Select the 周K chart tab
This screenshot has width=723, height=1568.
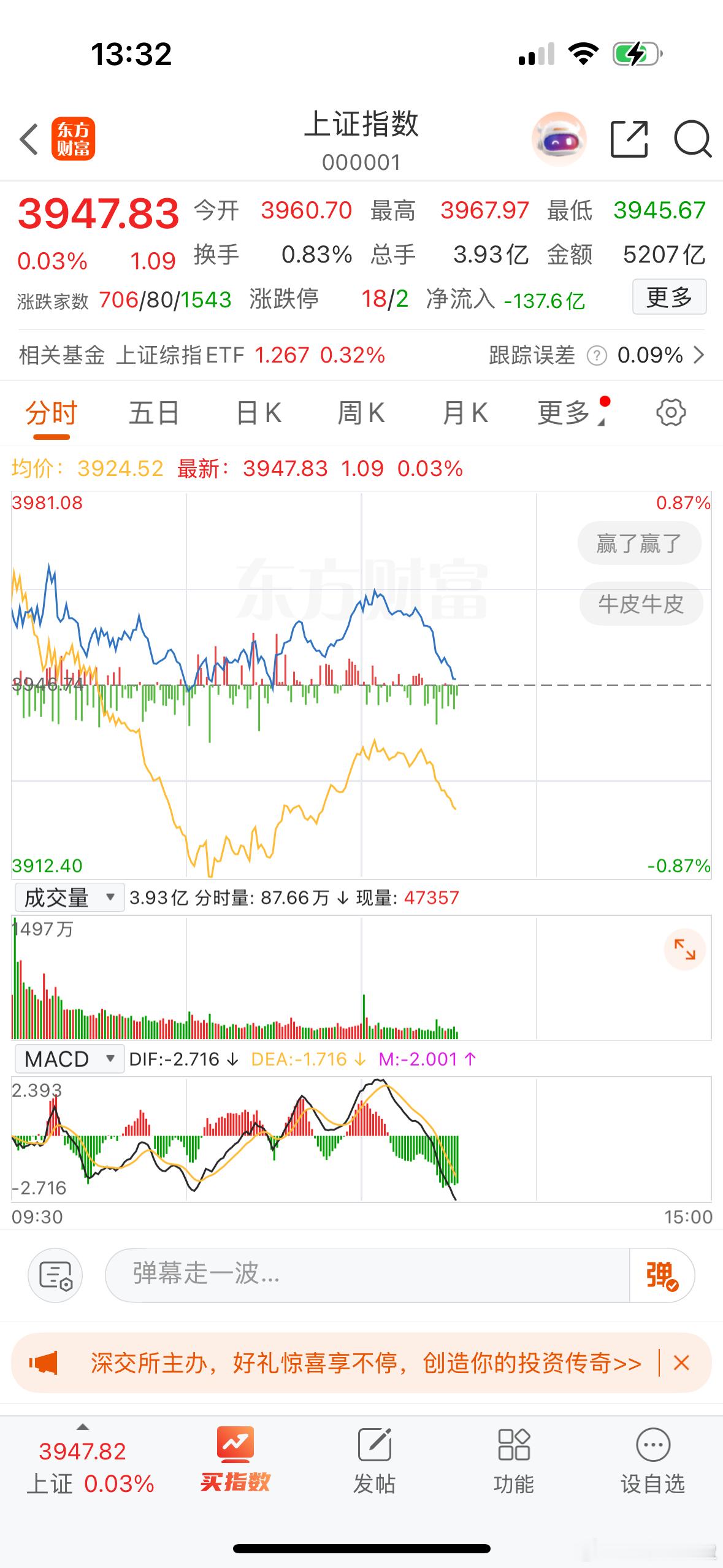coord(361,413)
